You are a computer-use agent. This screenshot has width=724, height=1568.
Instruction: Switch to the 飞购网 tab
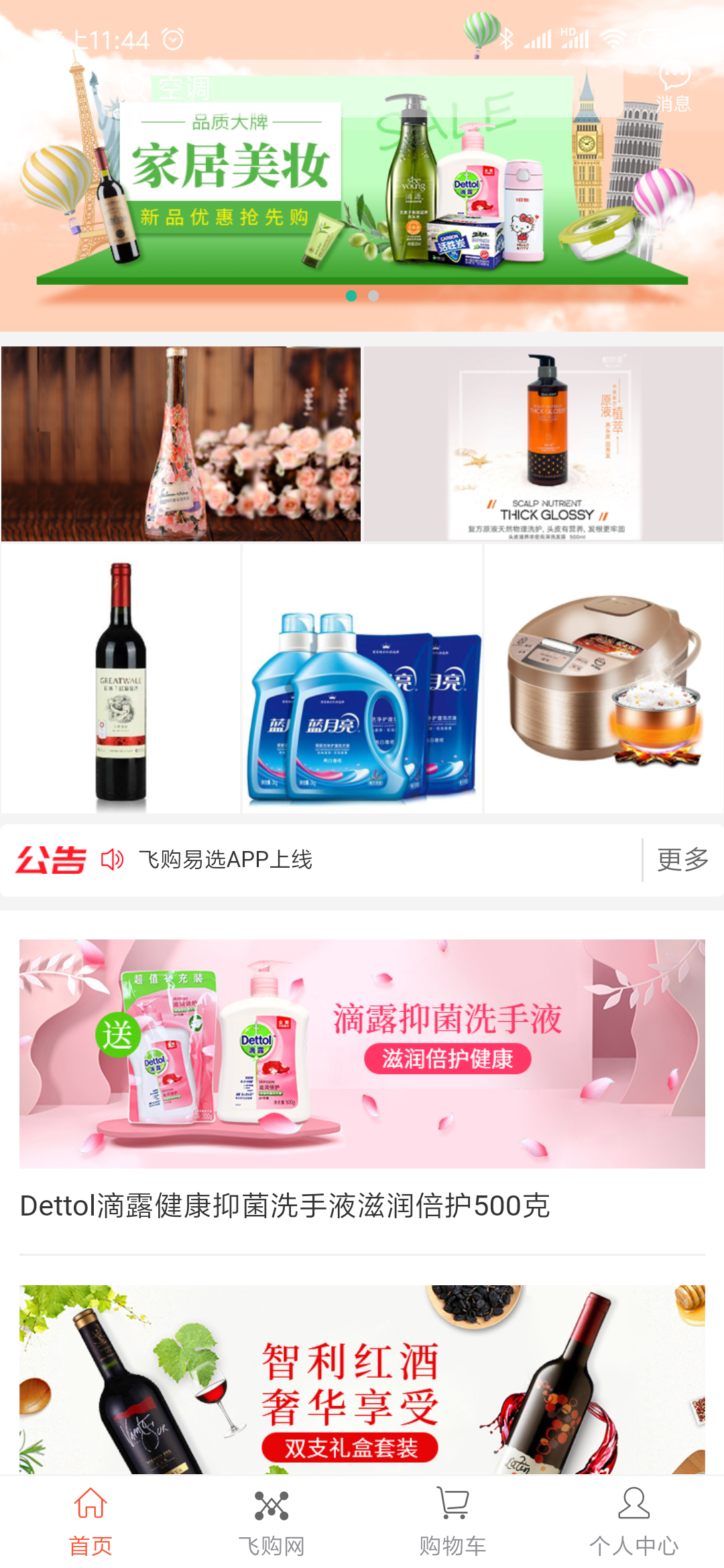click(x=271, y=1521)
